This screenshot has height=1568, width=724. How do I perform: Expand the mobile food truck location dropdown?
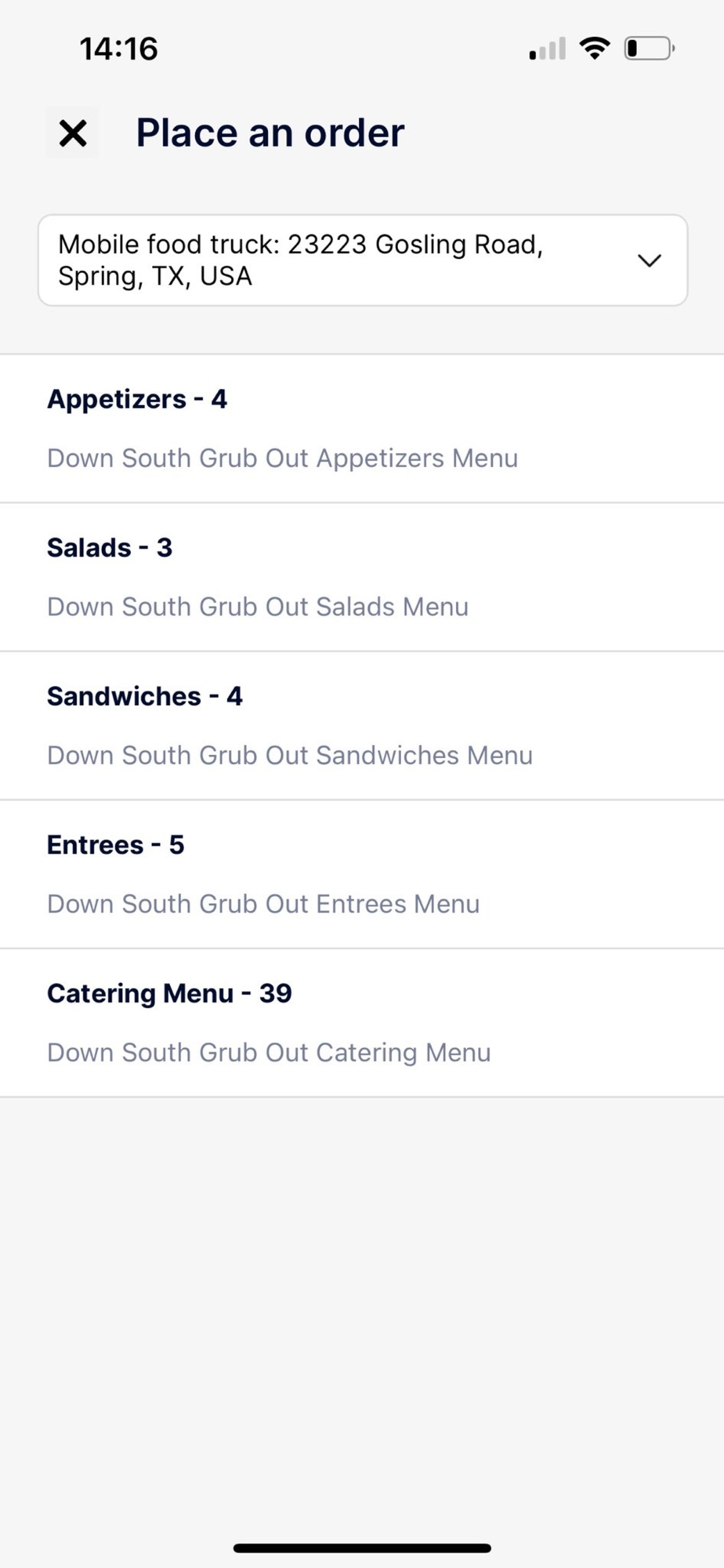click(x=363, y=260)
